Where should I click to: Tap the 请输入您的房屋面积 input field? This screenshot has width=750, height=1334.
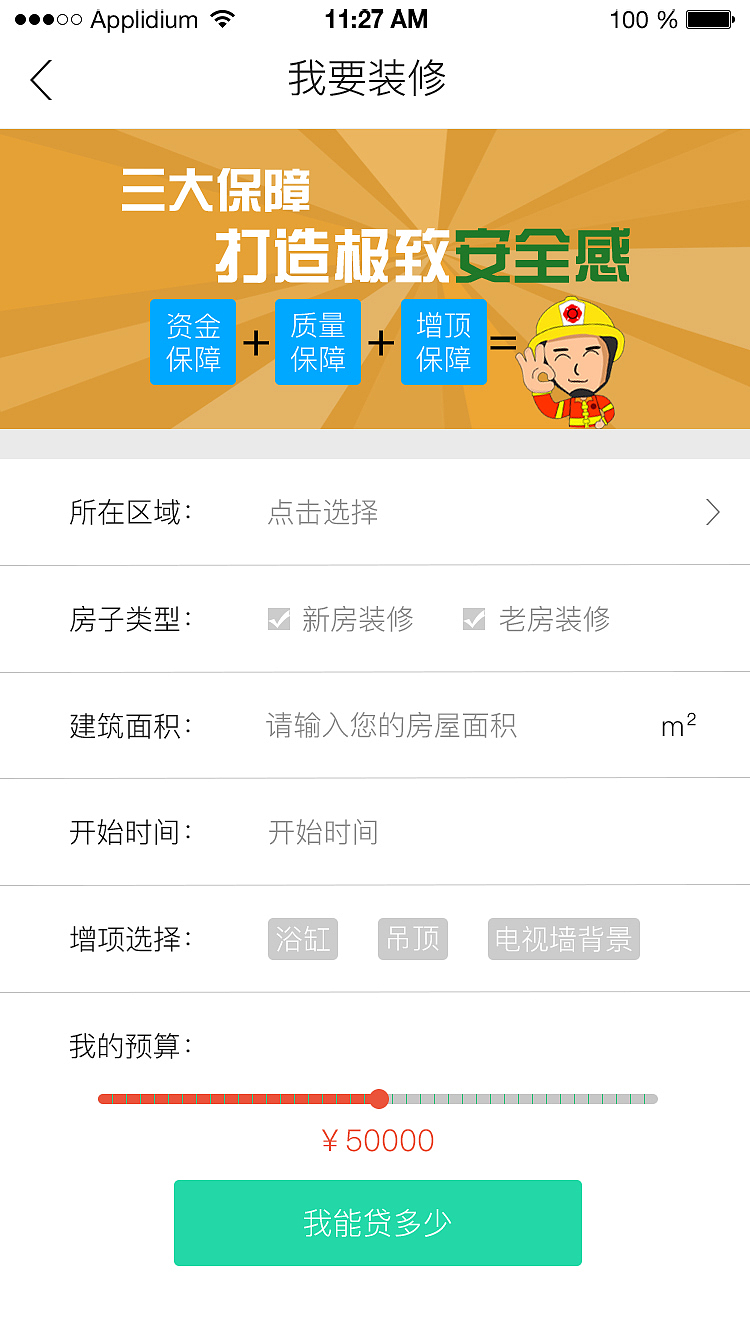coord(392,725)
